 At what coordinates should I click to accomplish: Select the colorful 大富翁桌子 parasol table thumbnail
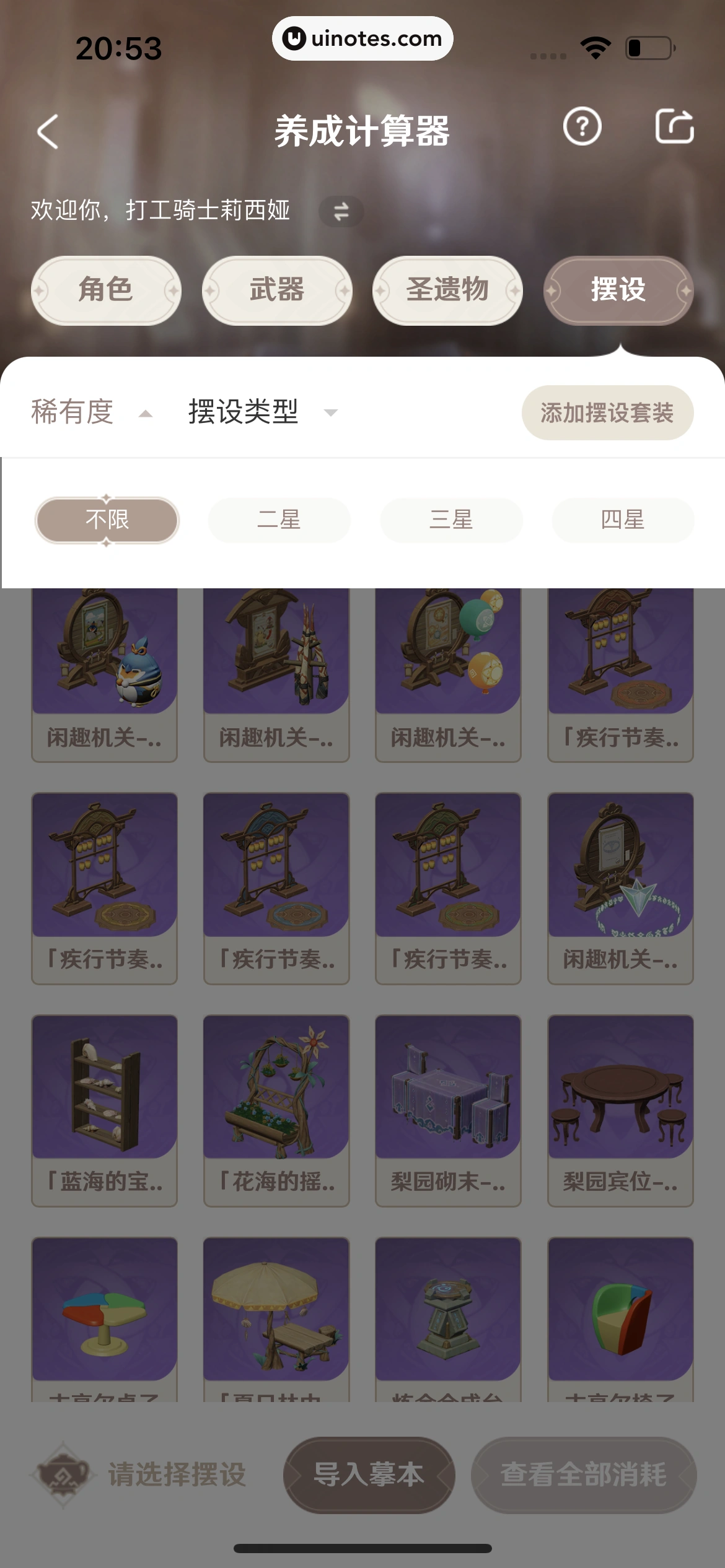(104, 1325)
